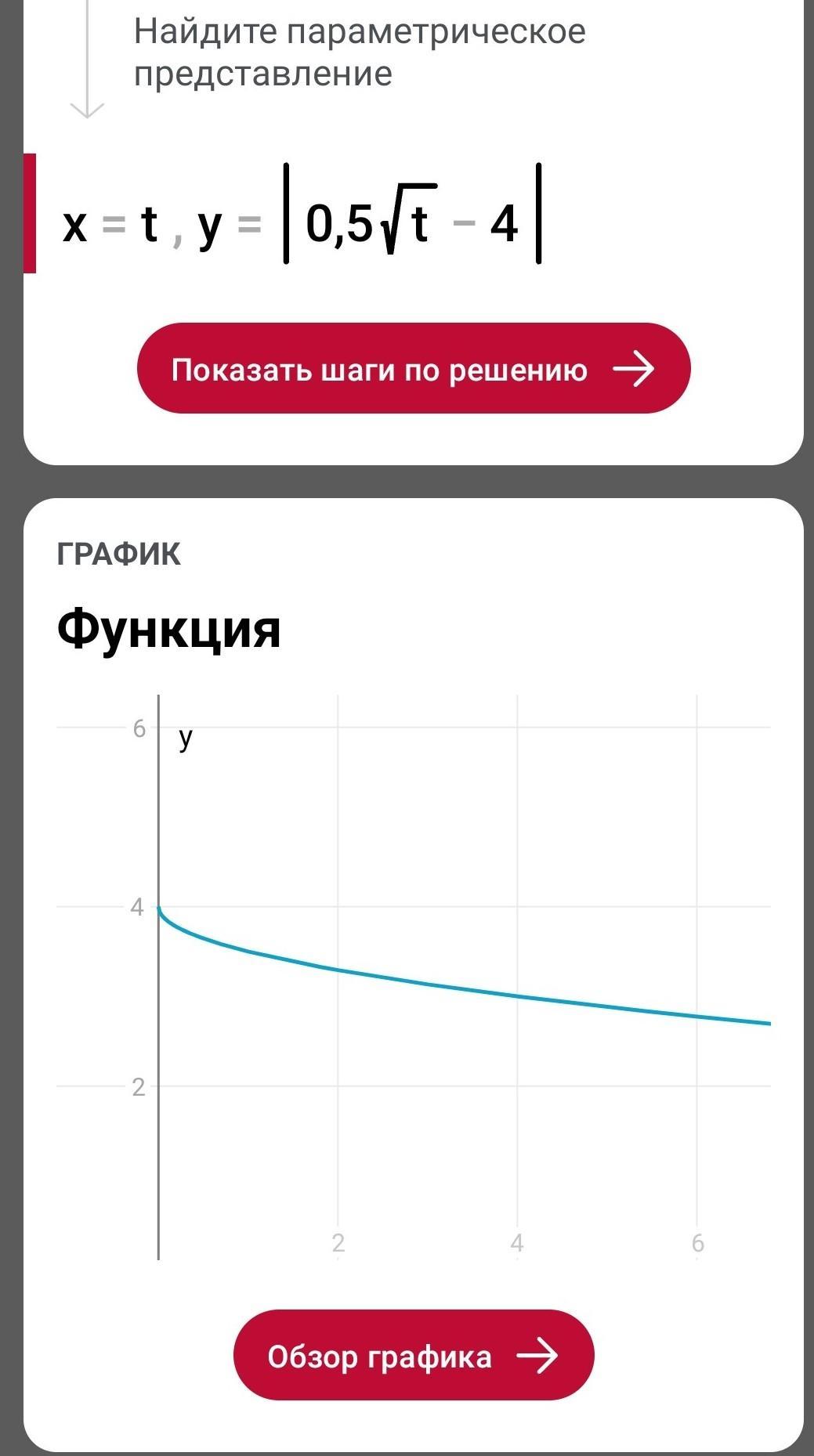This screenshot has height=1456, width=814.
Task: Open 'Обзор графика' graph overview
Action: [x=413, y=1356]
